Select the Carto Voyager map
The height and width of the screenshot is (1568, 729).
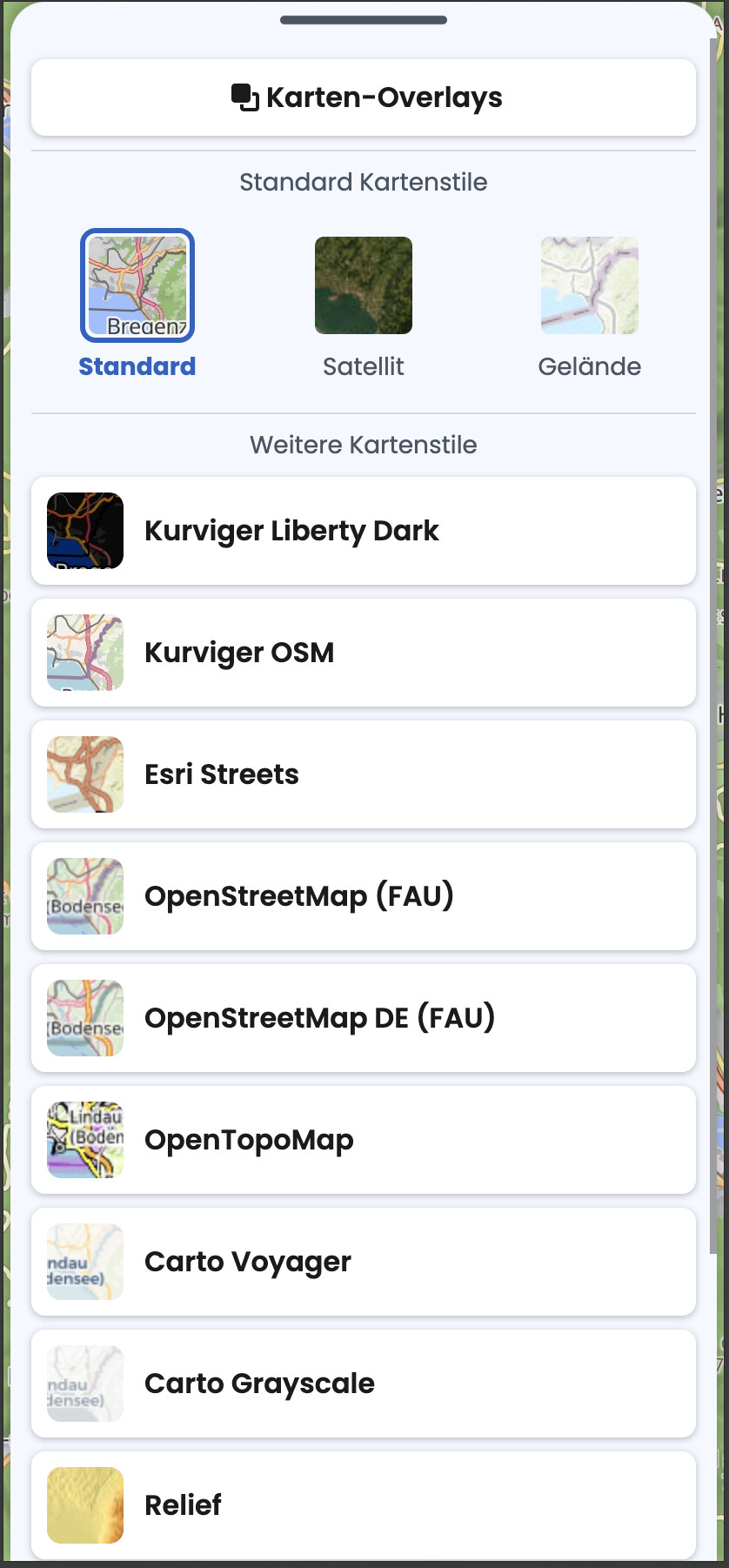(364, 1262)
